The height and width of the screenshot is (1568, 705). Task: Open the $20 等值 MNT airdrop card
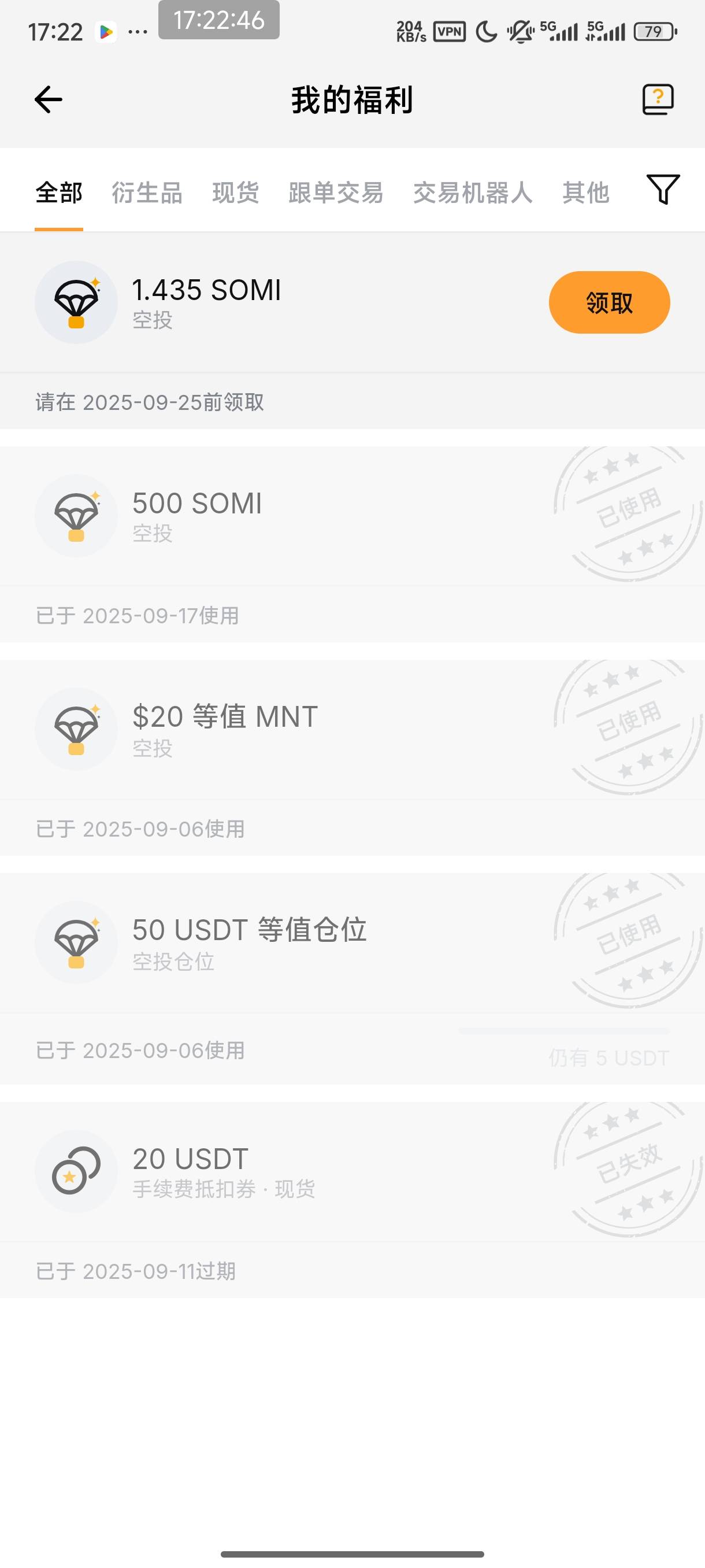[352, 758]
